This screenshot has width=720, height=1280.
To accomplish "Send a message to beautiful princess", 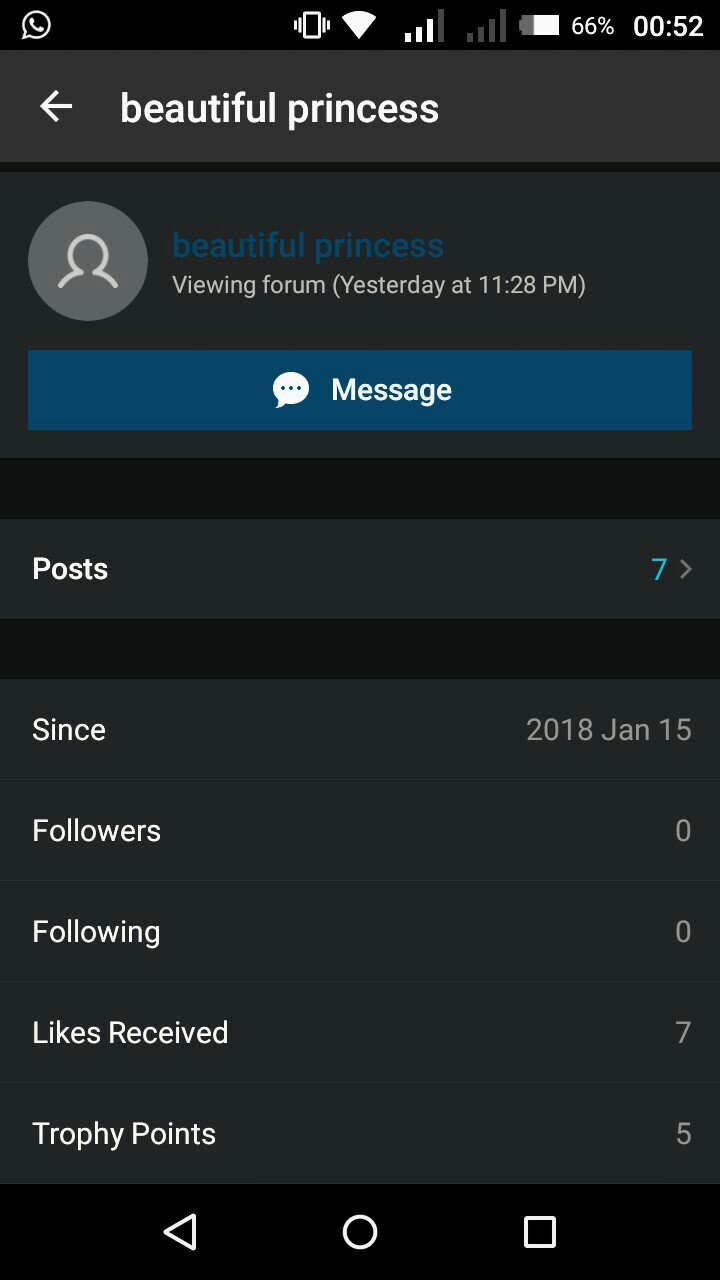I will 360,390.
